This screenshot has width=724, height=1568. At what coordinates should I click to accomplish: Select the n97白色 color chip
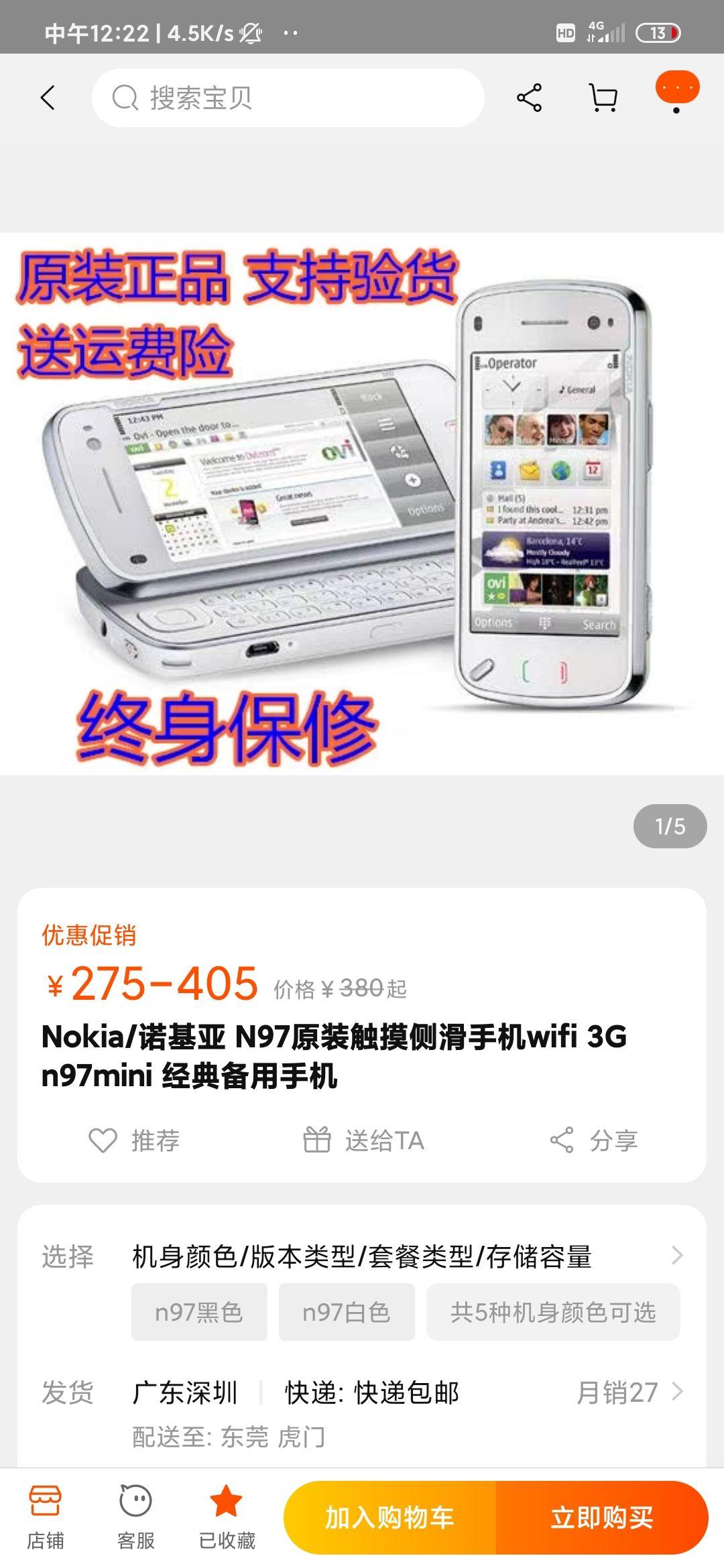[347, 1312]
